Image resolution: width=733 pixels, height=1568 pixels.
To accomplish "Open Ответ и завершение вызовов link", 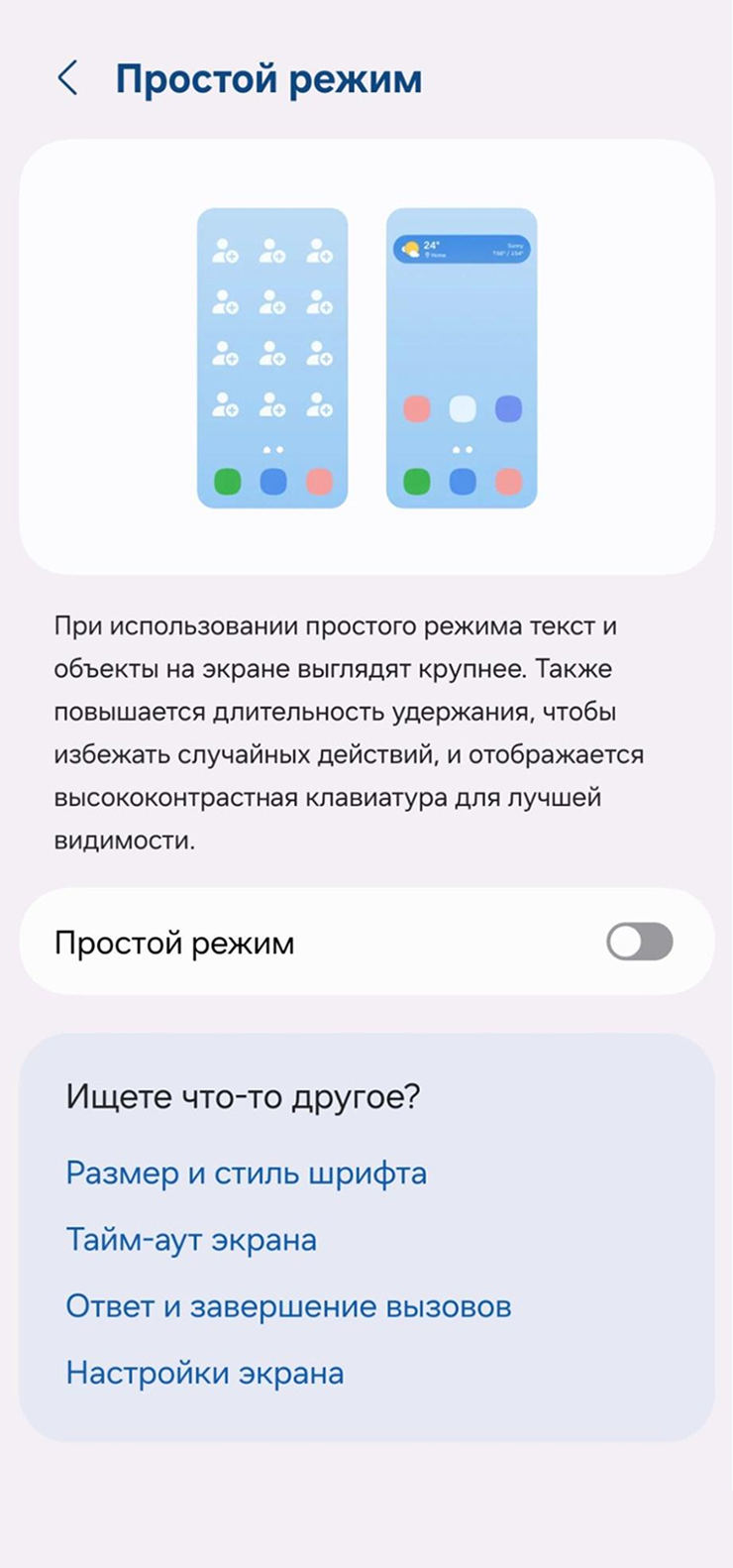I will (x=288, y=1306).
